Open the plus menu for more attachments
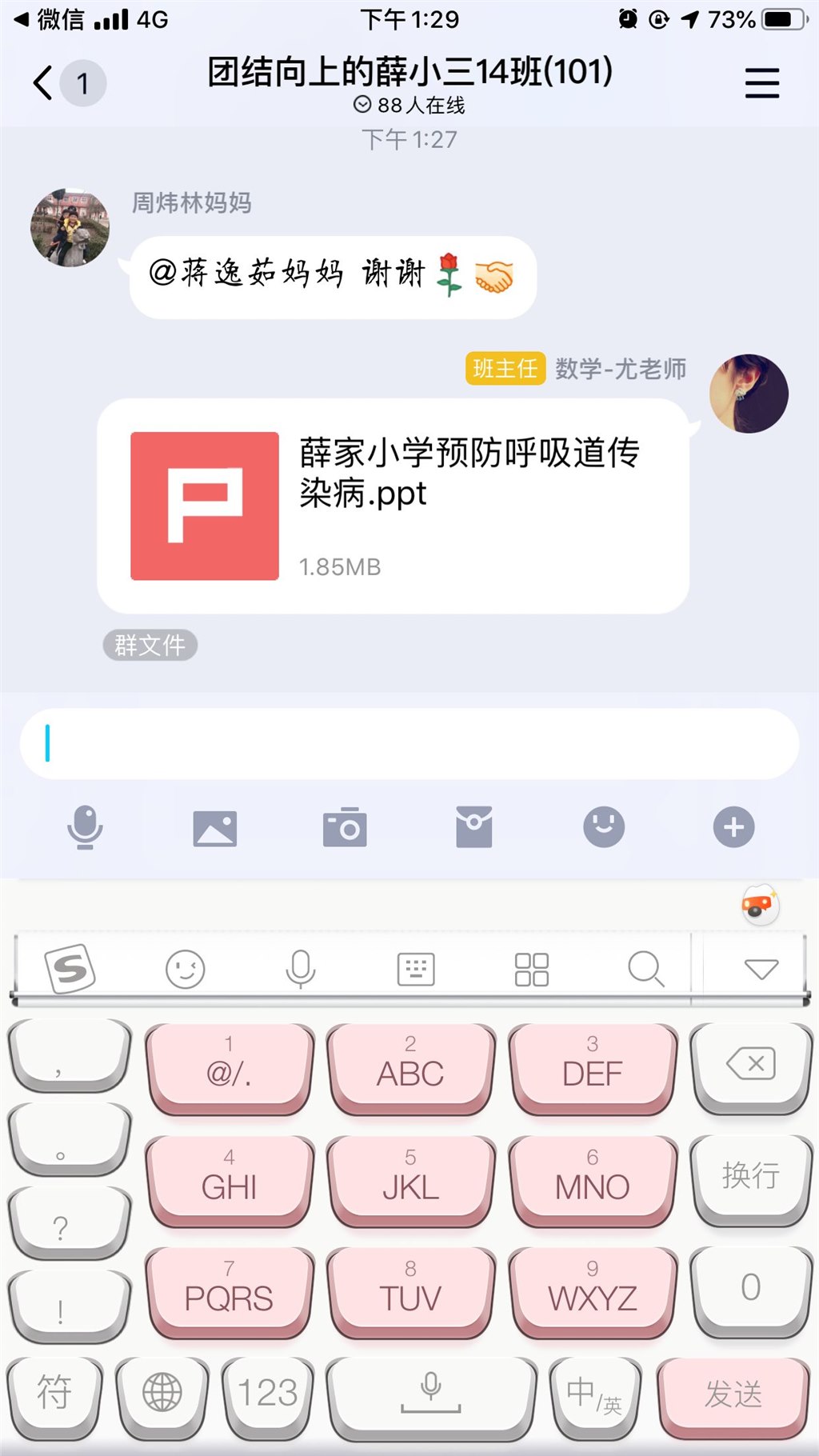This screenshot has width=819, height=1456. click(733, 827)
